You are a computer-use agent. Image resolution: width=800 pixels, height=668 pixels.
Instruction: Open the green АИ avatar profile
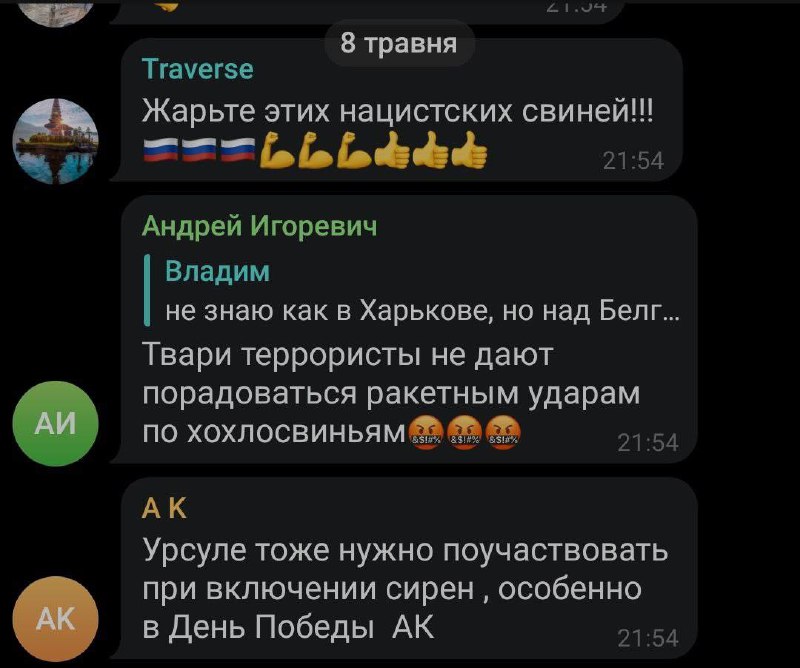click(x=56, y=424)
